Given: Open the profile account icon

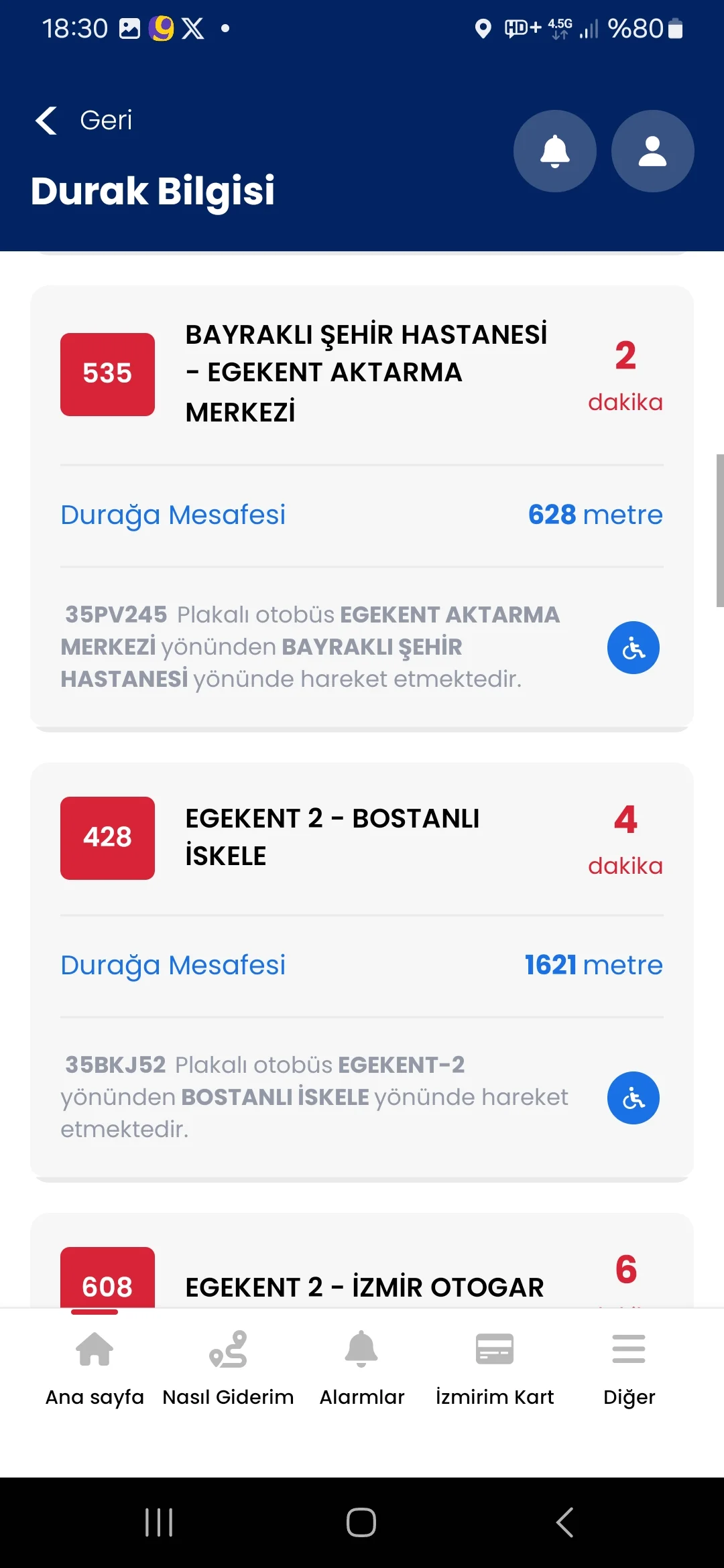Looking at the screenshot, I should click(x=651, y=151).
